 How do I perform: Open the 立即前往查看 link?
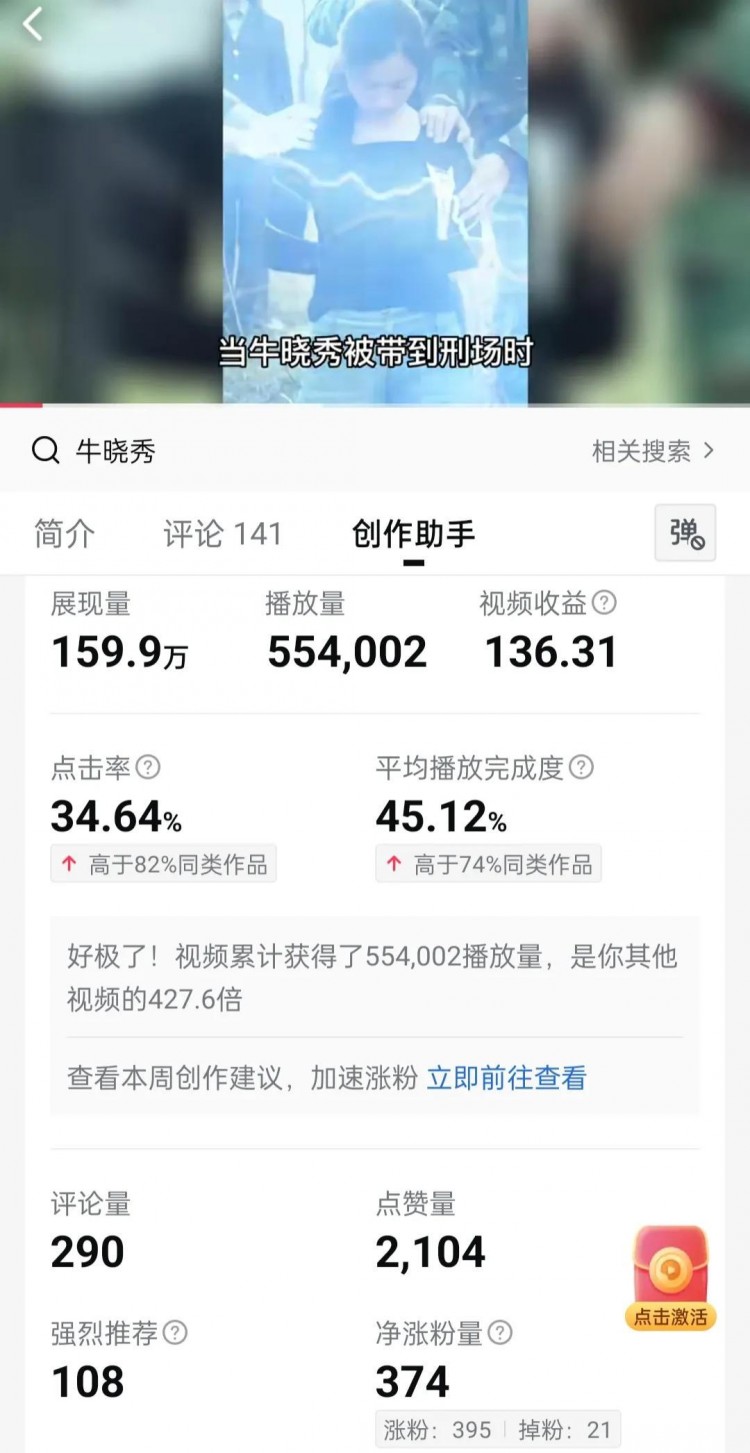(506, 1079)
